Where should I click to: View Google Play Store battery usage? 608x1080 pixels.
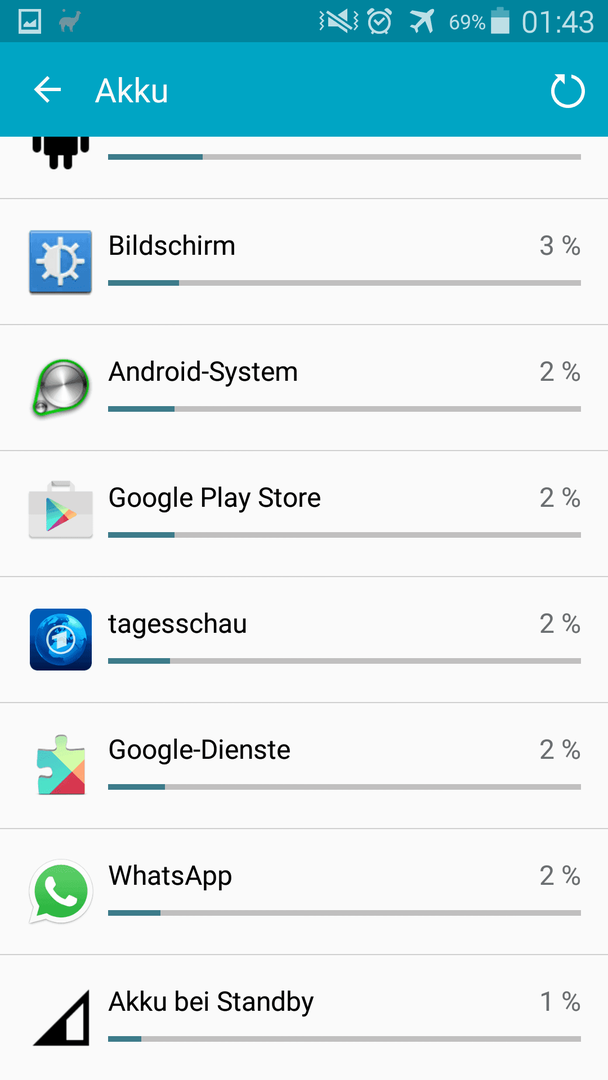pos(304,514)
